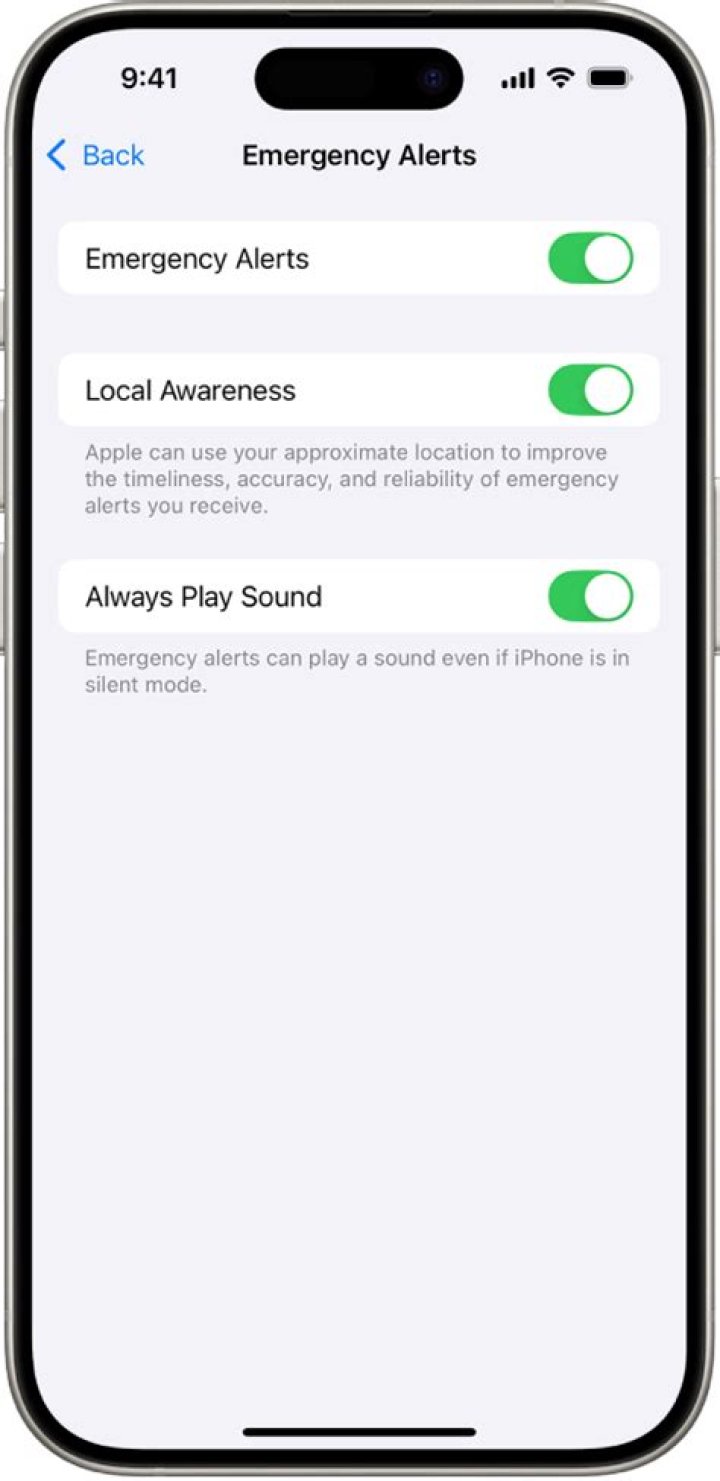Turn off the Emergency Alerts switch
Screen dimensions: 720x1481
(x=590, y=258)
